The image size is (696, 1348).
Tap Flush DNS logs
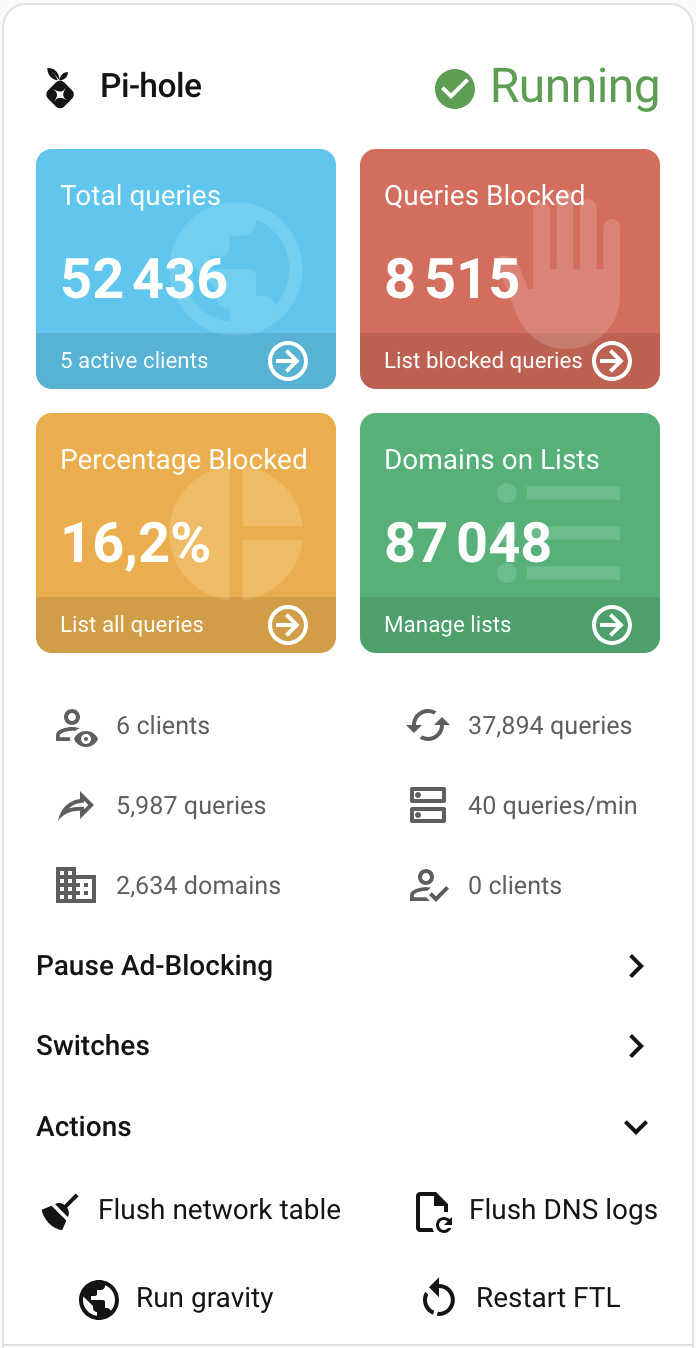click(x=536, y=1211)
